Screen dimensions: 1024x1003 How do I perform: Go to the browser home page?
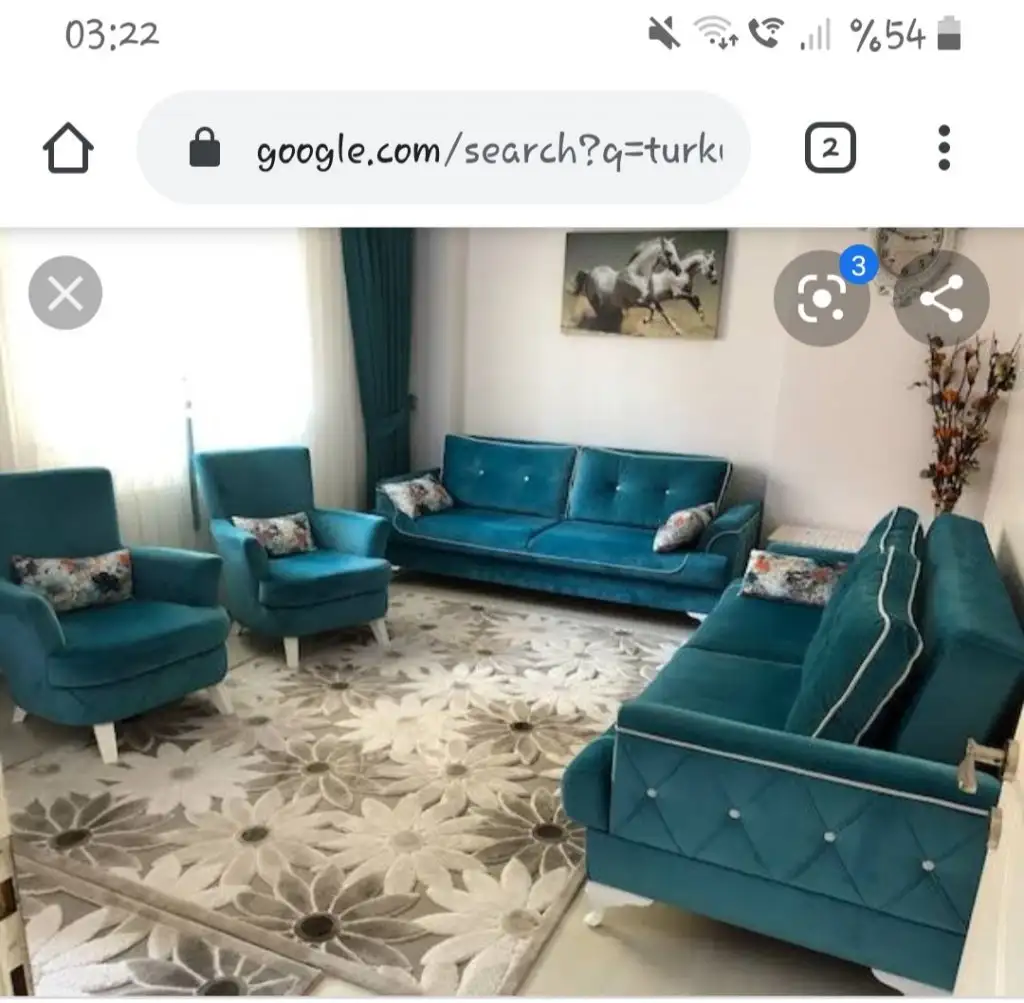point(68,149)
